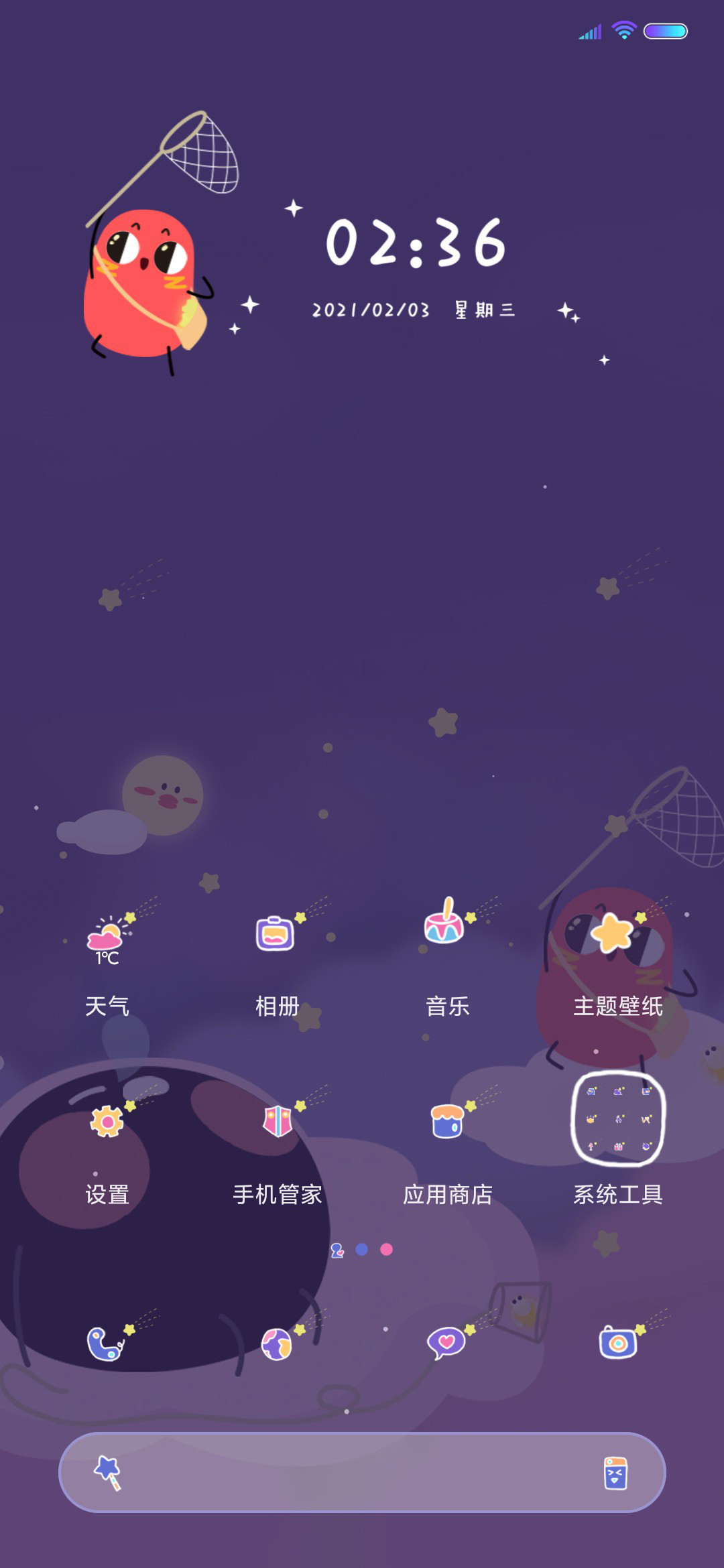
Task: Launch the camera from the dock
Action: (618, 1343)
